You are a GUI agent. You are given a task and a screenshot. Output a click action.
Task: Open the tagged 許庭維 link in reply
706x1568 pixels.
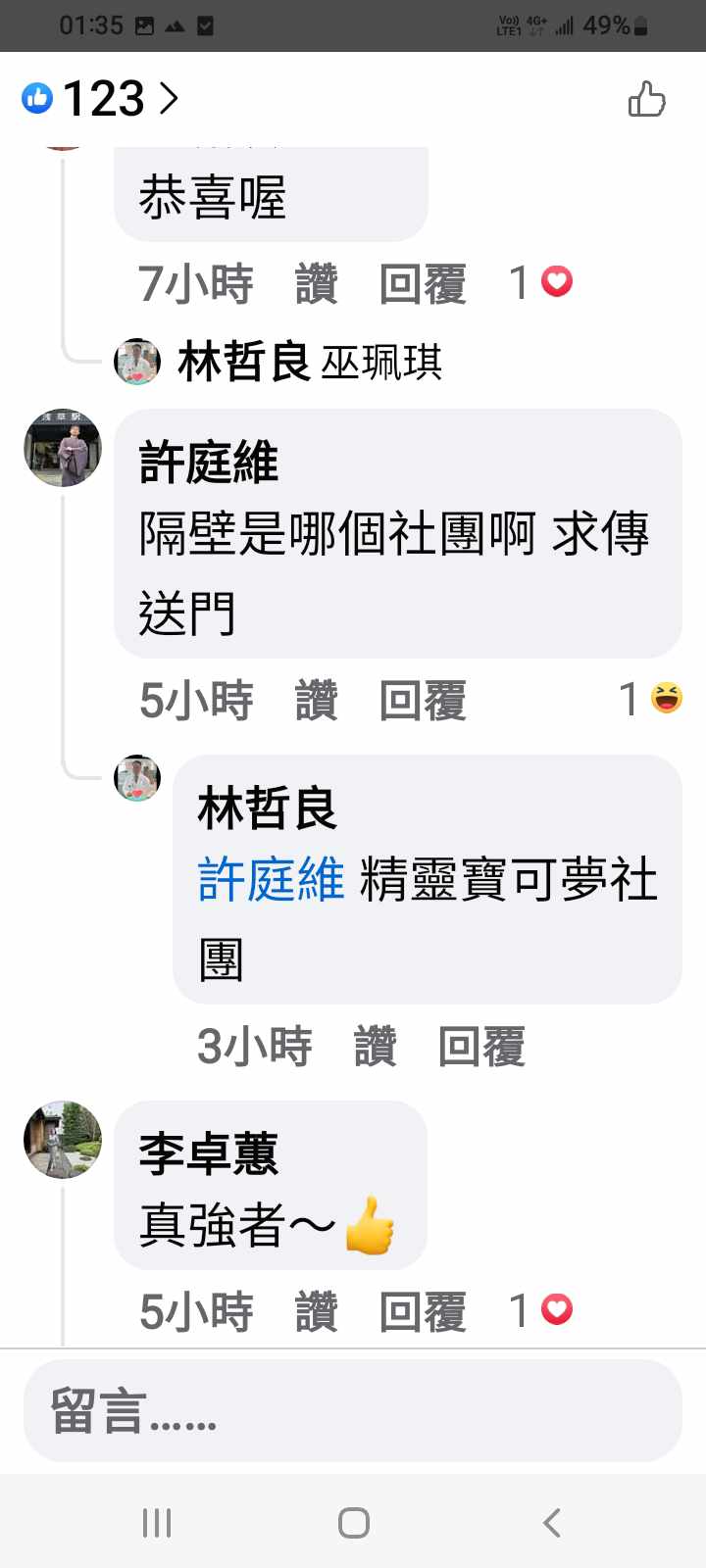coord(271,878)
